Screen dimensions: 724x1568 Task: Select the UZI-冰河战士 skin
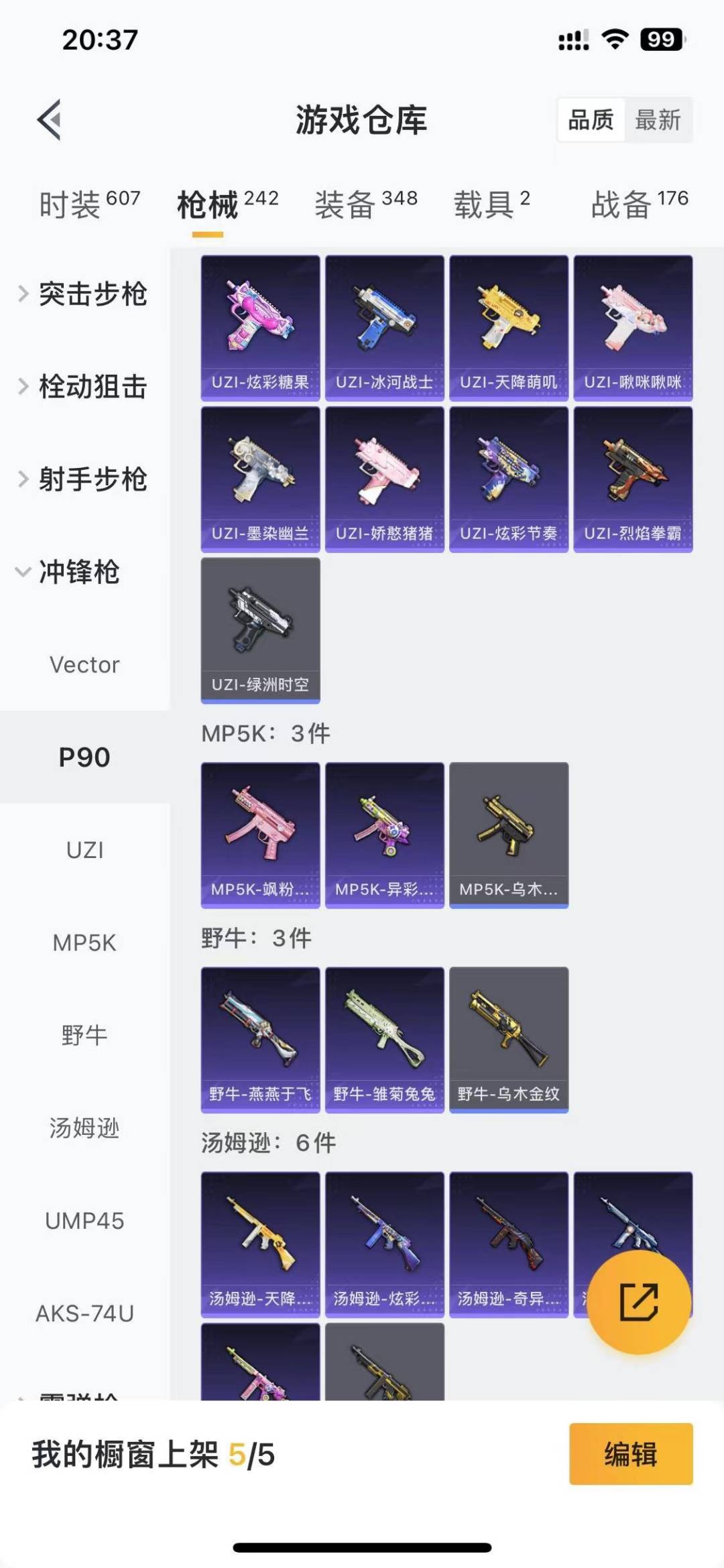pos(384,326)
